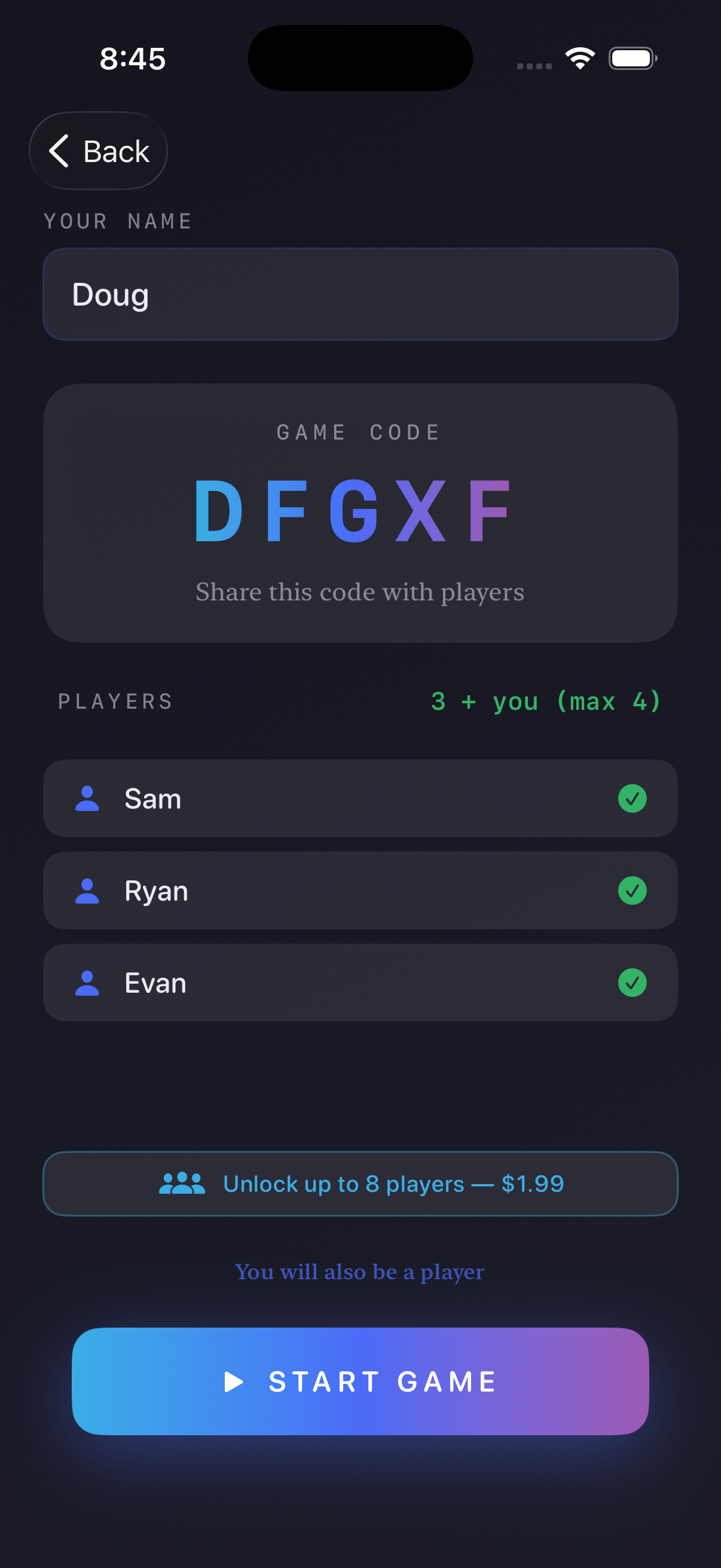The height and width of the screenshot is (1568, 721).
Task: Toggle Sam's green ready checkmark
Action: point(631,799)
